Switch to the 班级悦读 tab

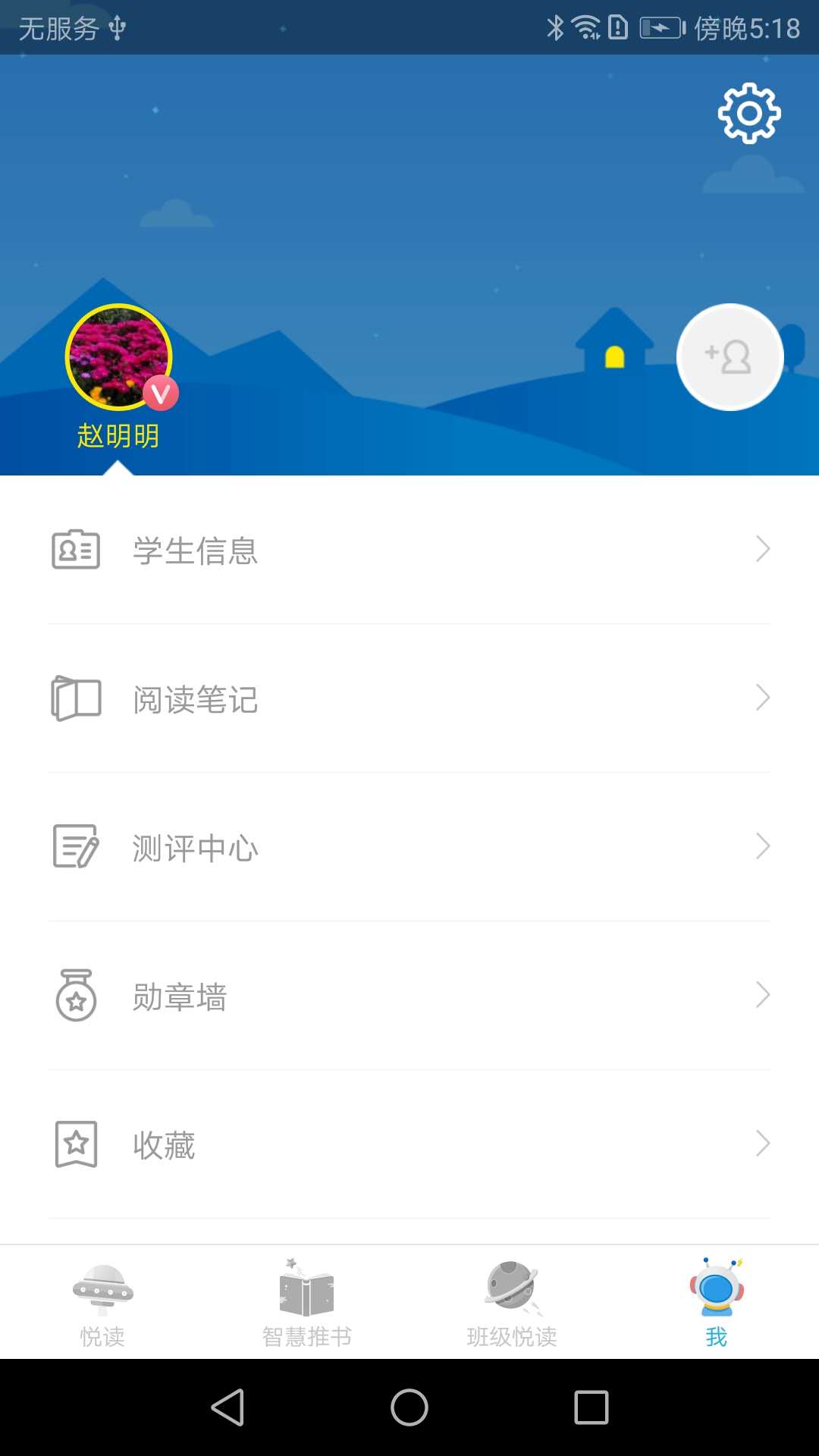[x=510, y=1301]
